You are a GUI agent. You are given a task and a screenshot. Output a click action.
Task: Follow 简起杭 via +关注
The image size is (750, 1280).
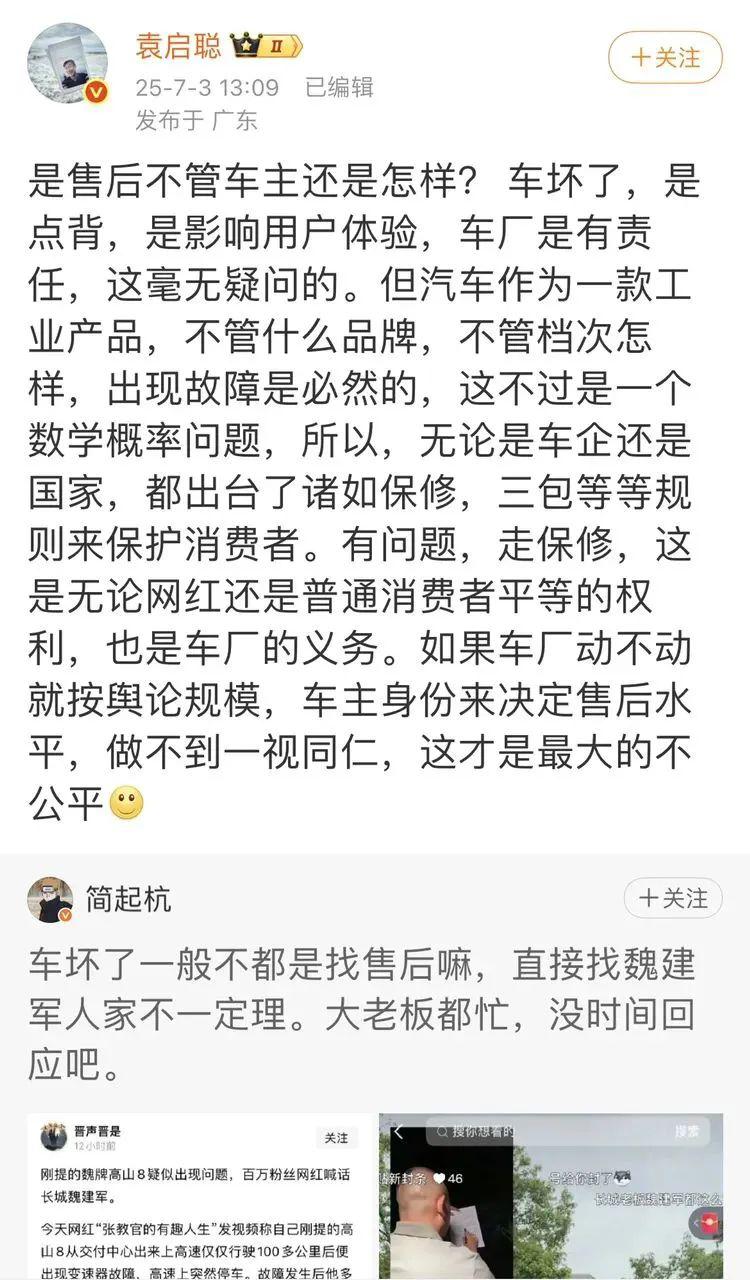[x=672, y=898]
